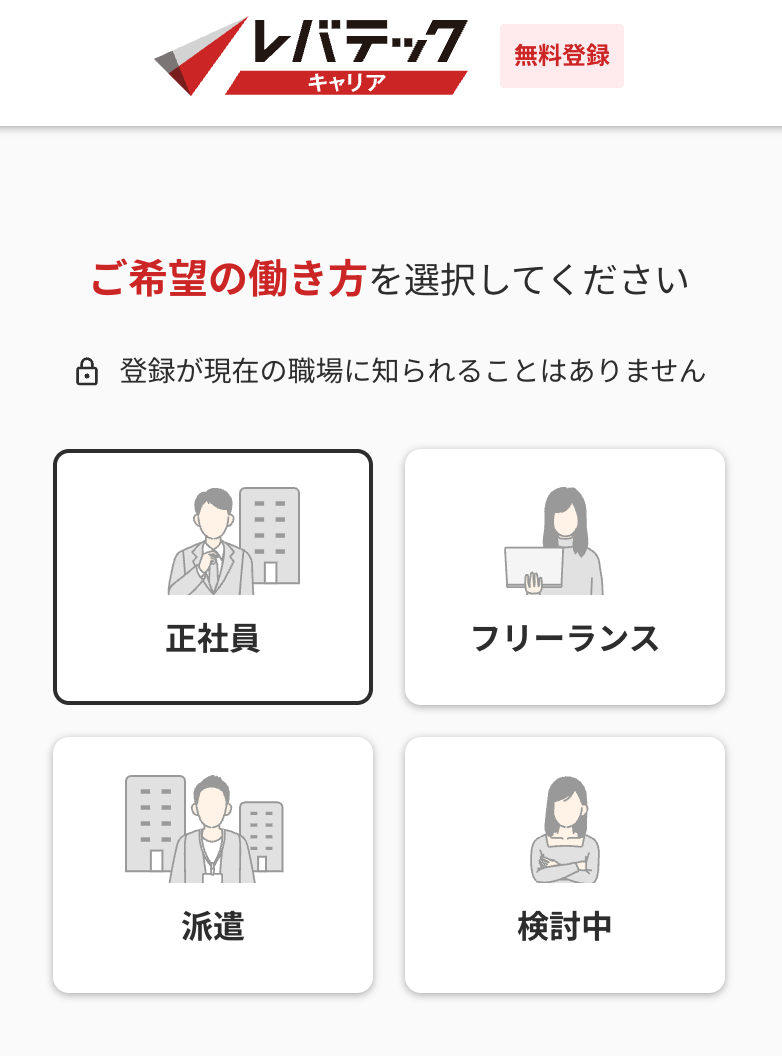Select the フリーランス working style
782x1056 pixels.
(x=565, y=575)
